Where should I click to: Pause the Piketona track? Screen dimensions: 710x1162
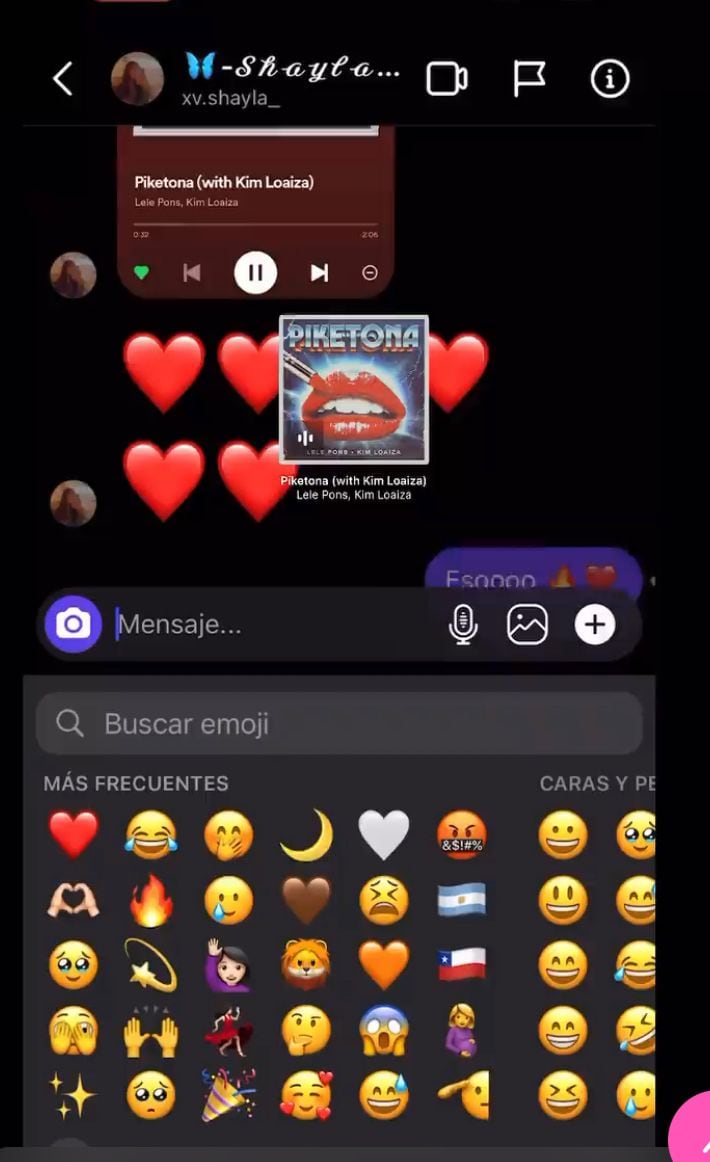point(255,272)
